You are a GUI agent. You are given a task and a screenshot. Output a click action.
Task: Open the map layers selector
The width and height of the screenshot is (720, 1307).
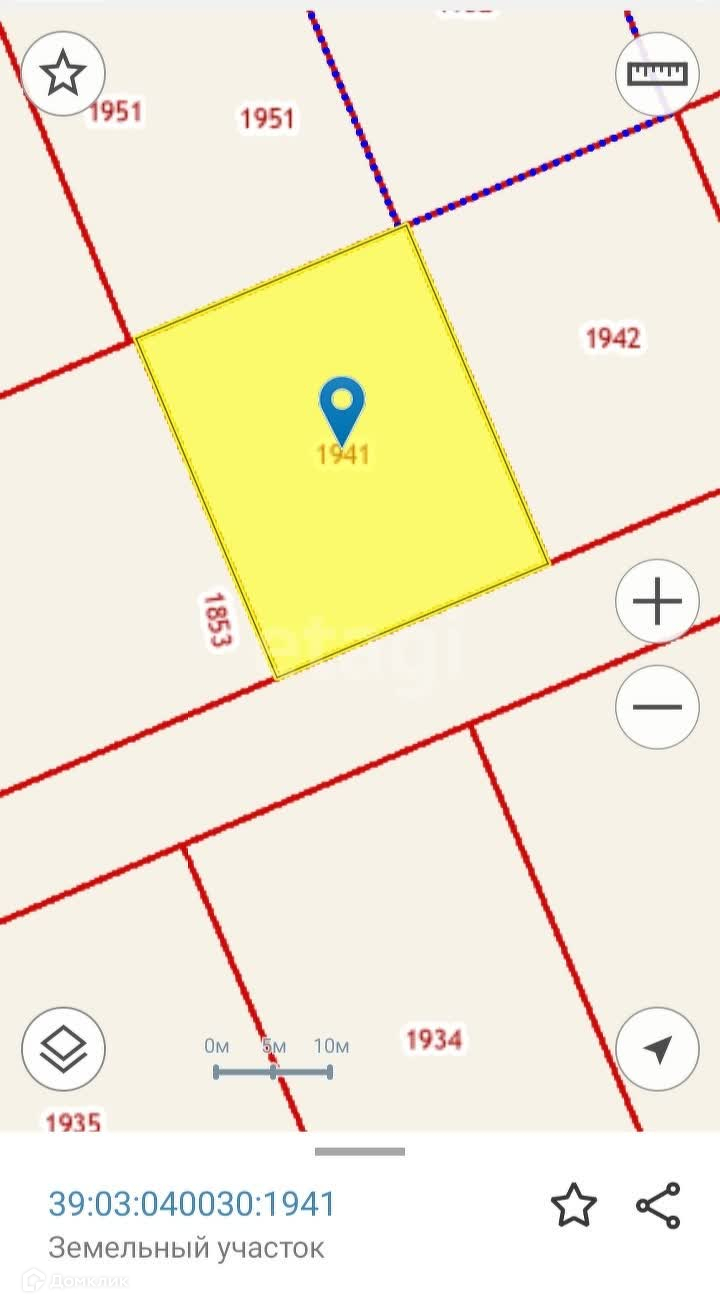(63, 1048)
